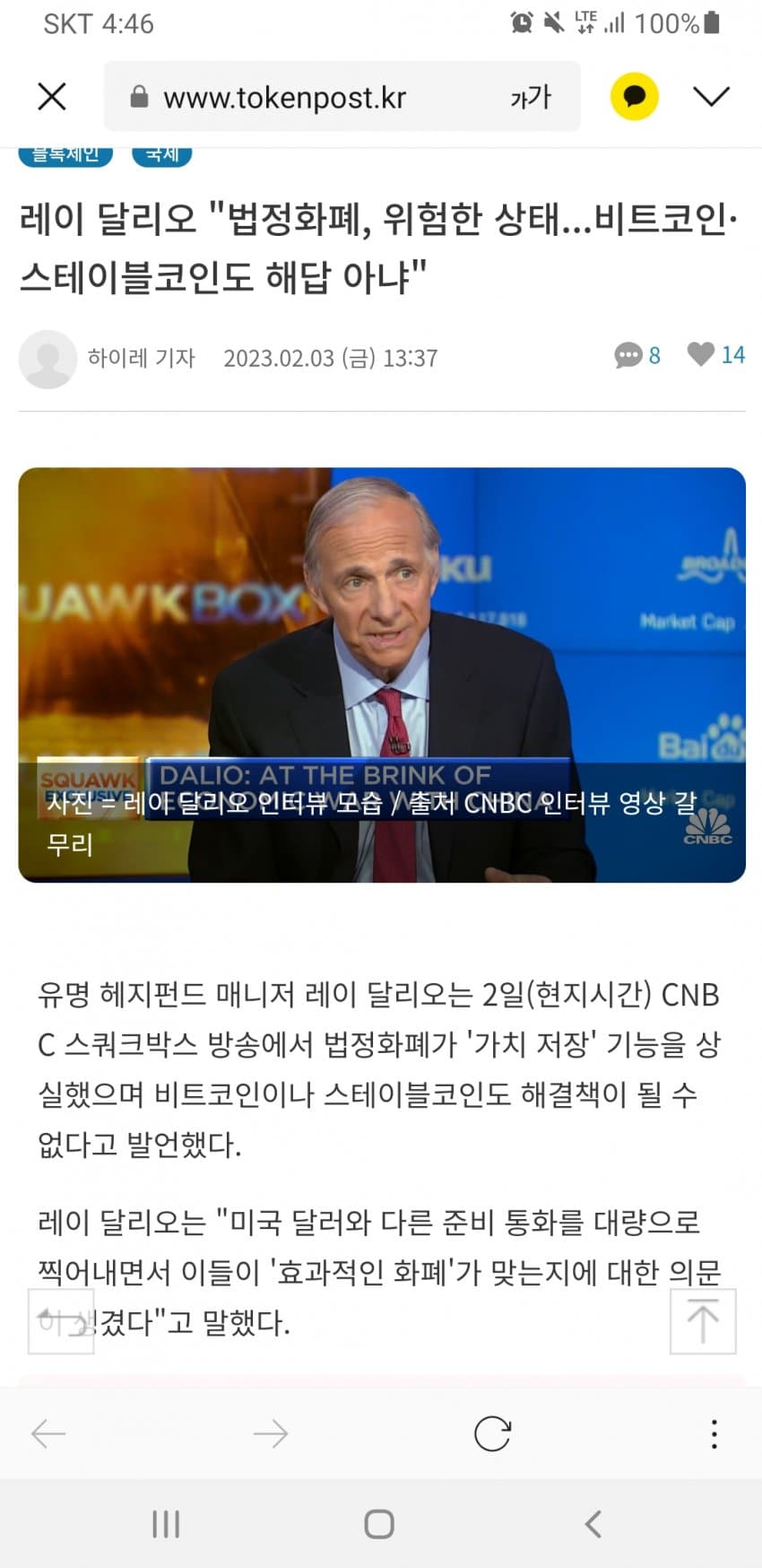
Task: Open recent apps from navigation bar
Action: (166, 1524)
